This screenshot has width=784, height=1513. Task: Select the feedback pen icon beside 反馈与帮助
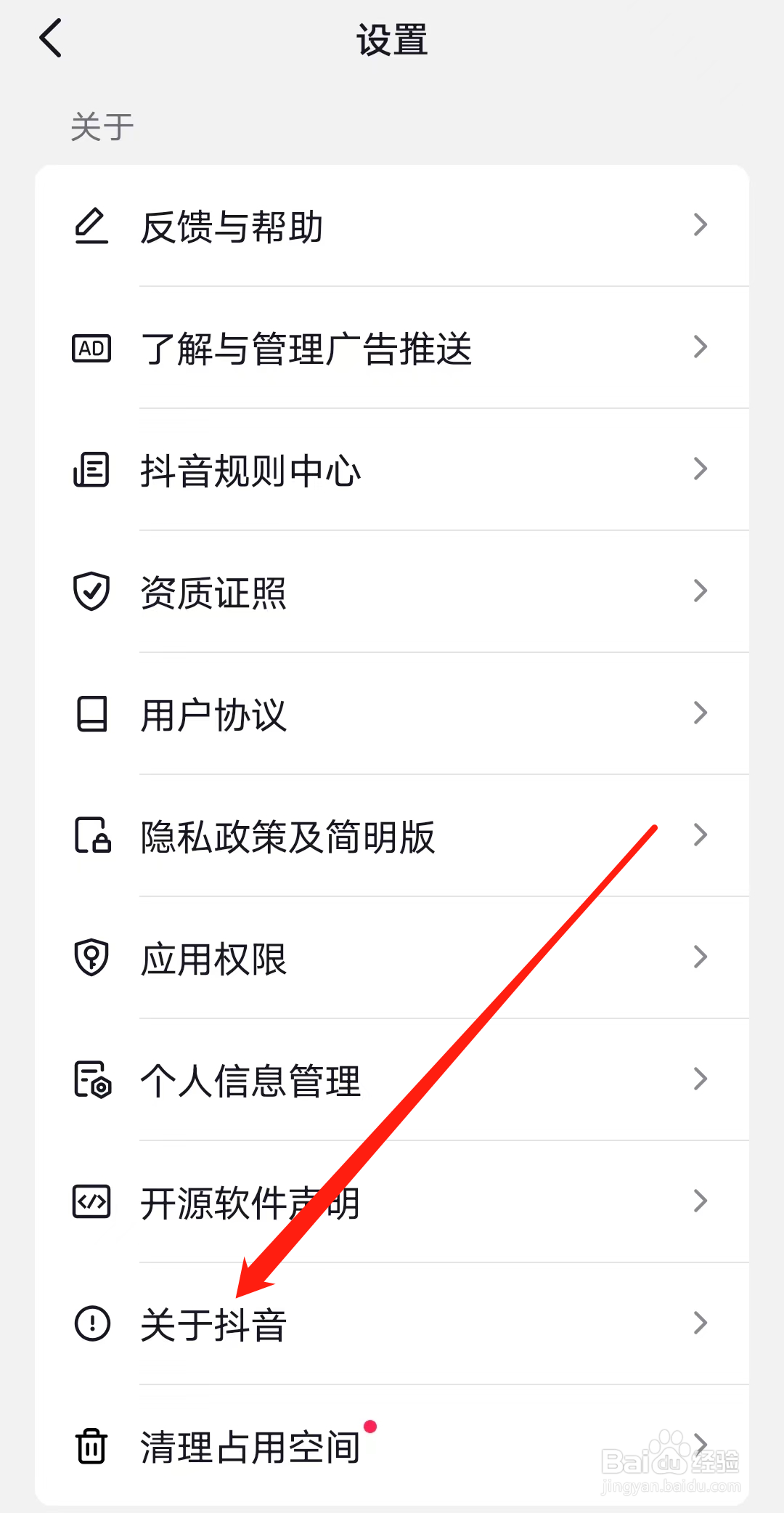(91, 226)
